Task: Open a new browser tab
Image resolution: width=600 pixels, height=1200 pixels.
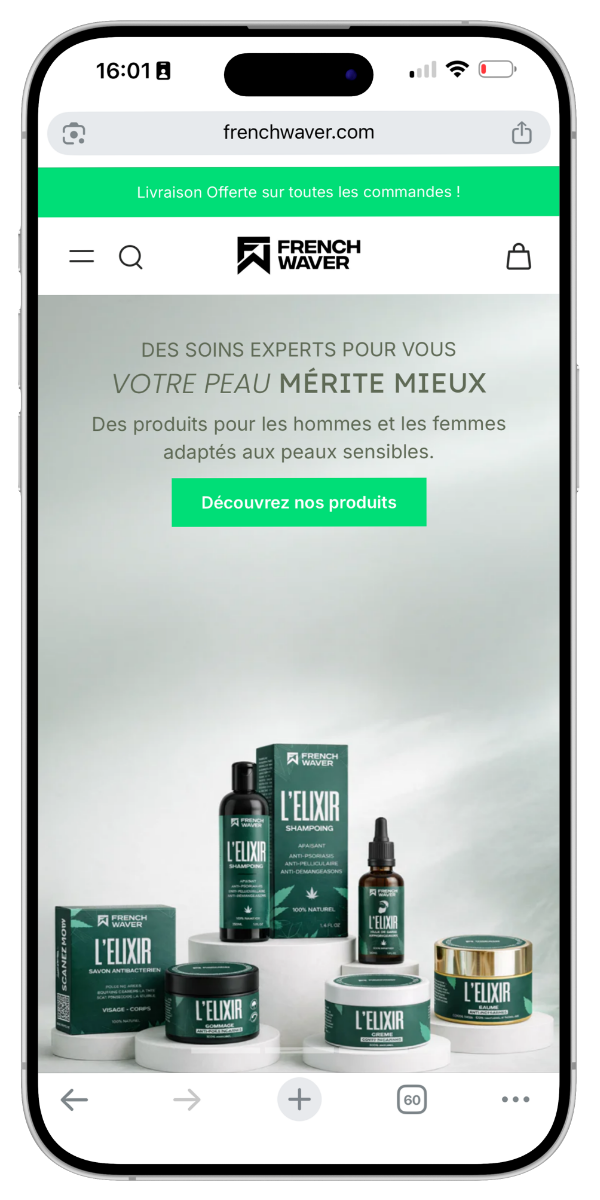Action: [299, 1100]
